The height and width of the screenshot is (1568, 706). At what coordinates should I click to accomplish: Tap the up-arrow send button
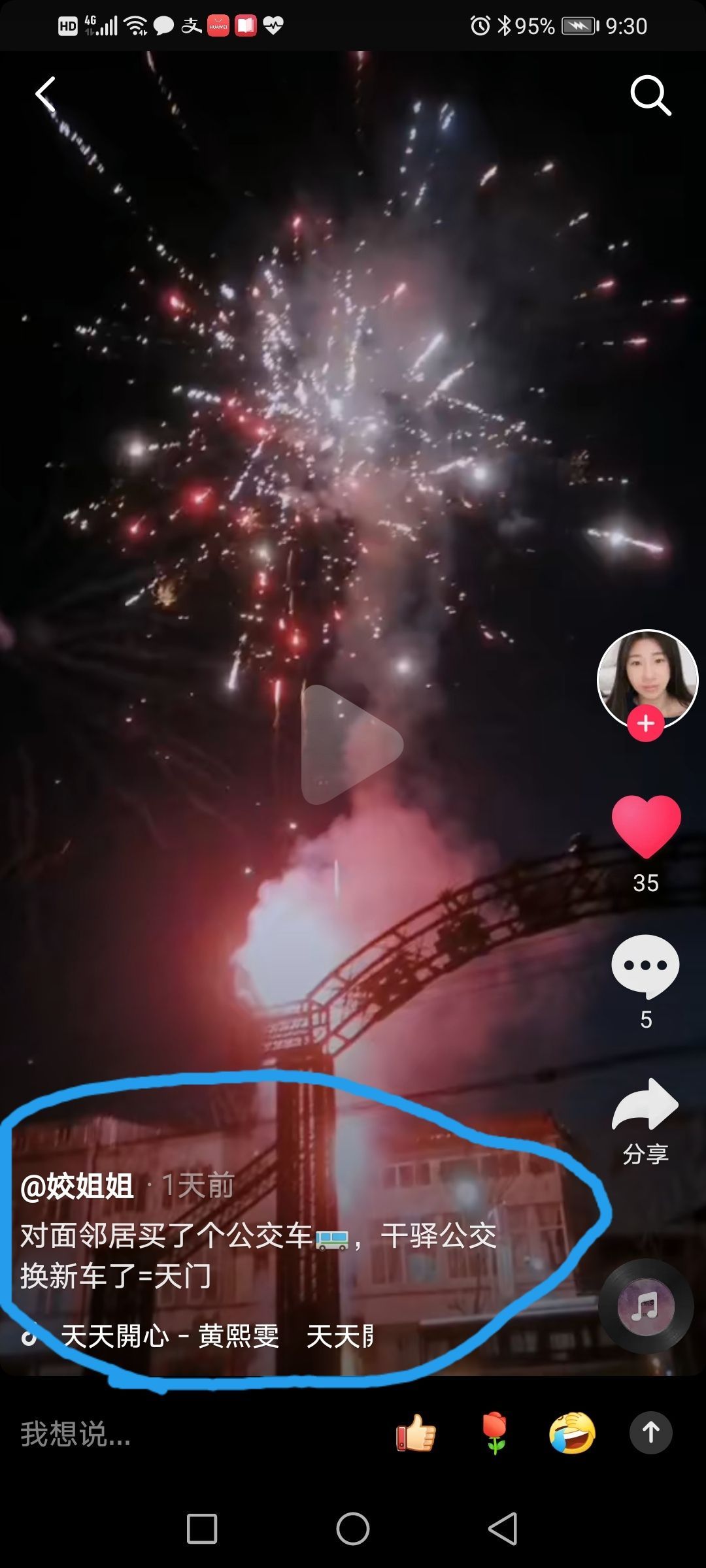(x=650, y=1433)
